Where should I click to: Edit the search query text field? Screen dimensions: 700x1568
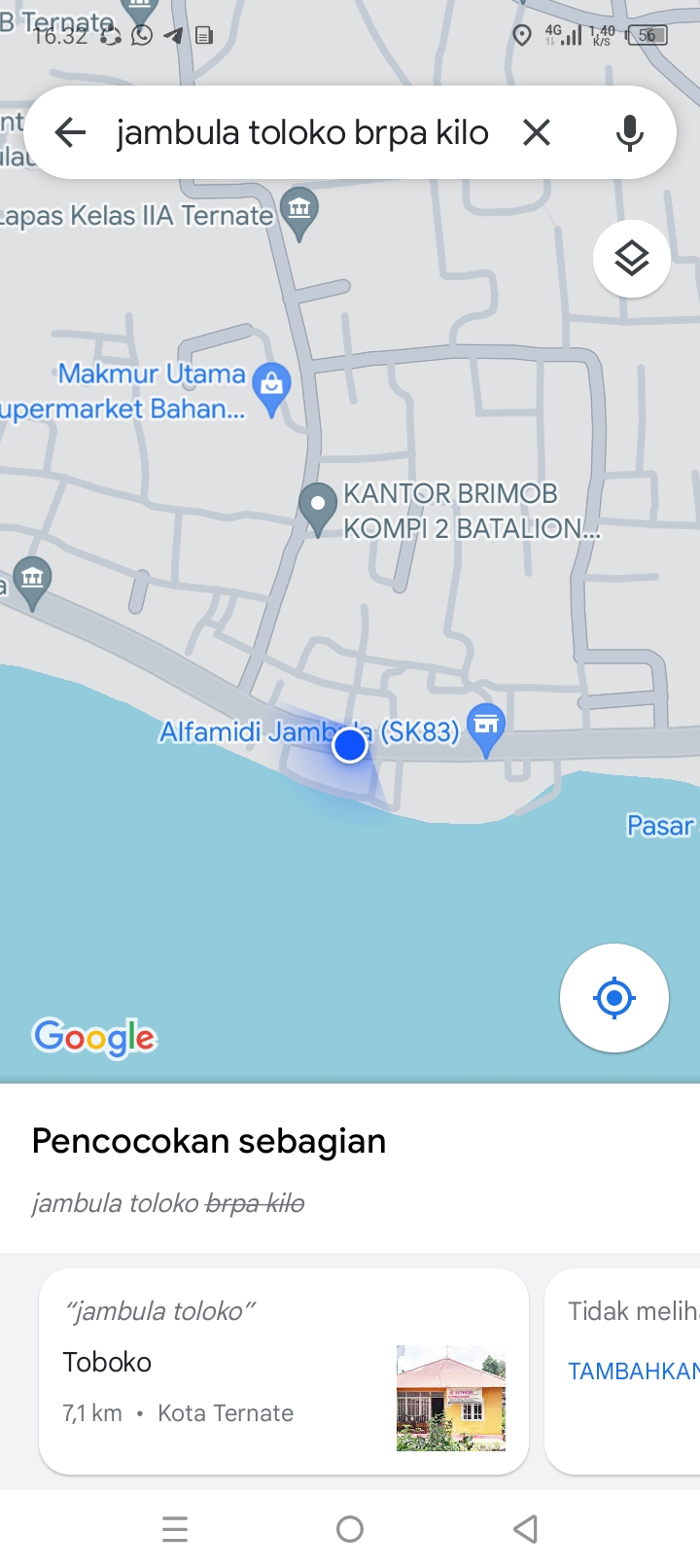click(x=302, y=132)
